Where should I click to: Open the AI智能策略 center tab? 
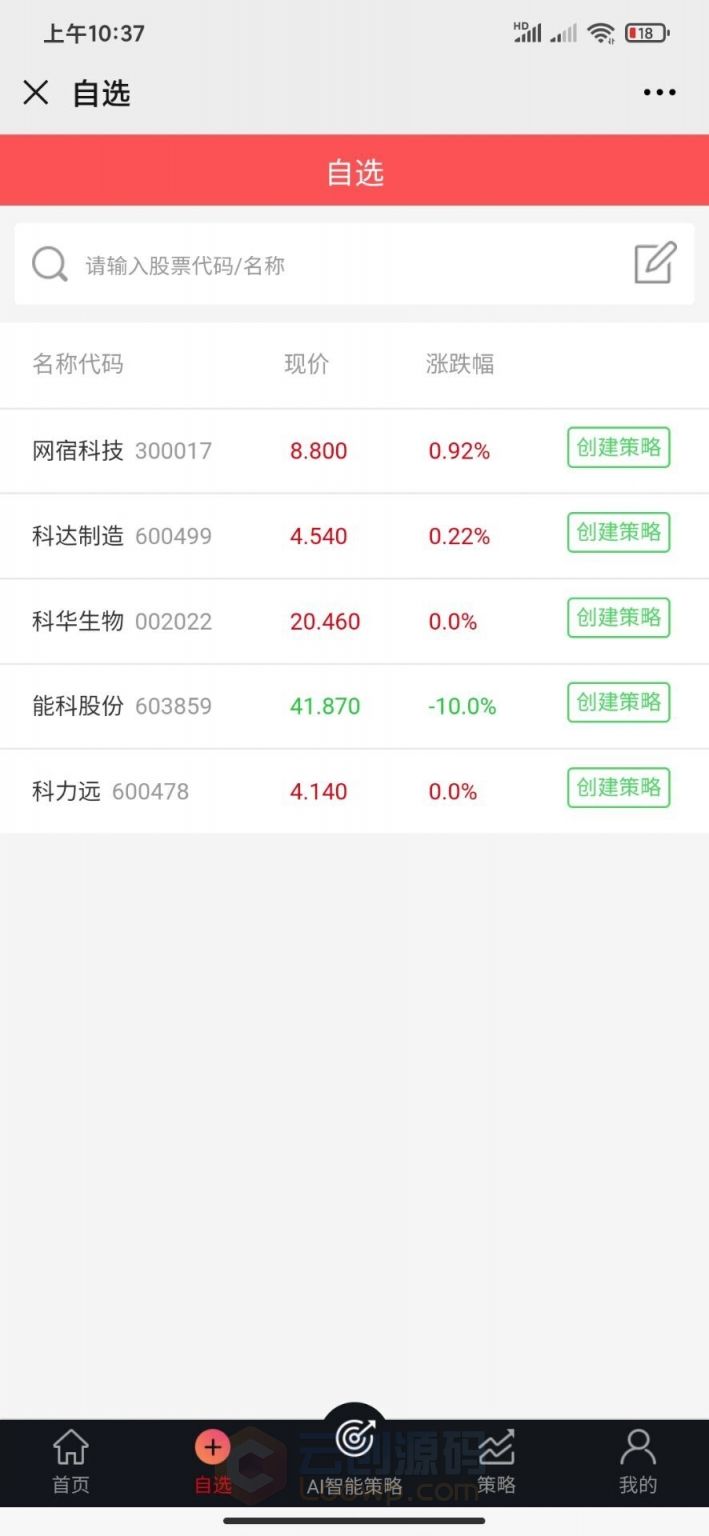pos(354,1453)
